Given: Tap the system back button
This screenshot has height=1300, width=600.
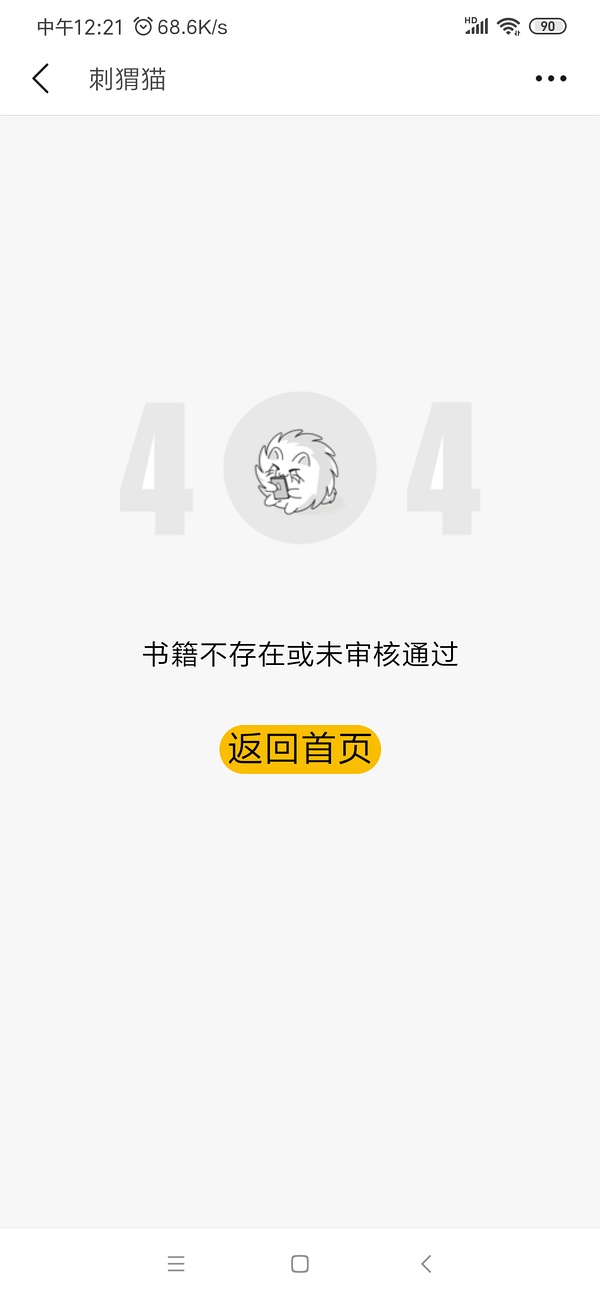Looking at the screenshot, I should 426,1264.
